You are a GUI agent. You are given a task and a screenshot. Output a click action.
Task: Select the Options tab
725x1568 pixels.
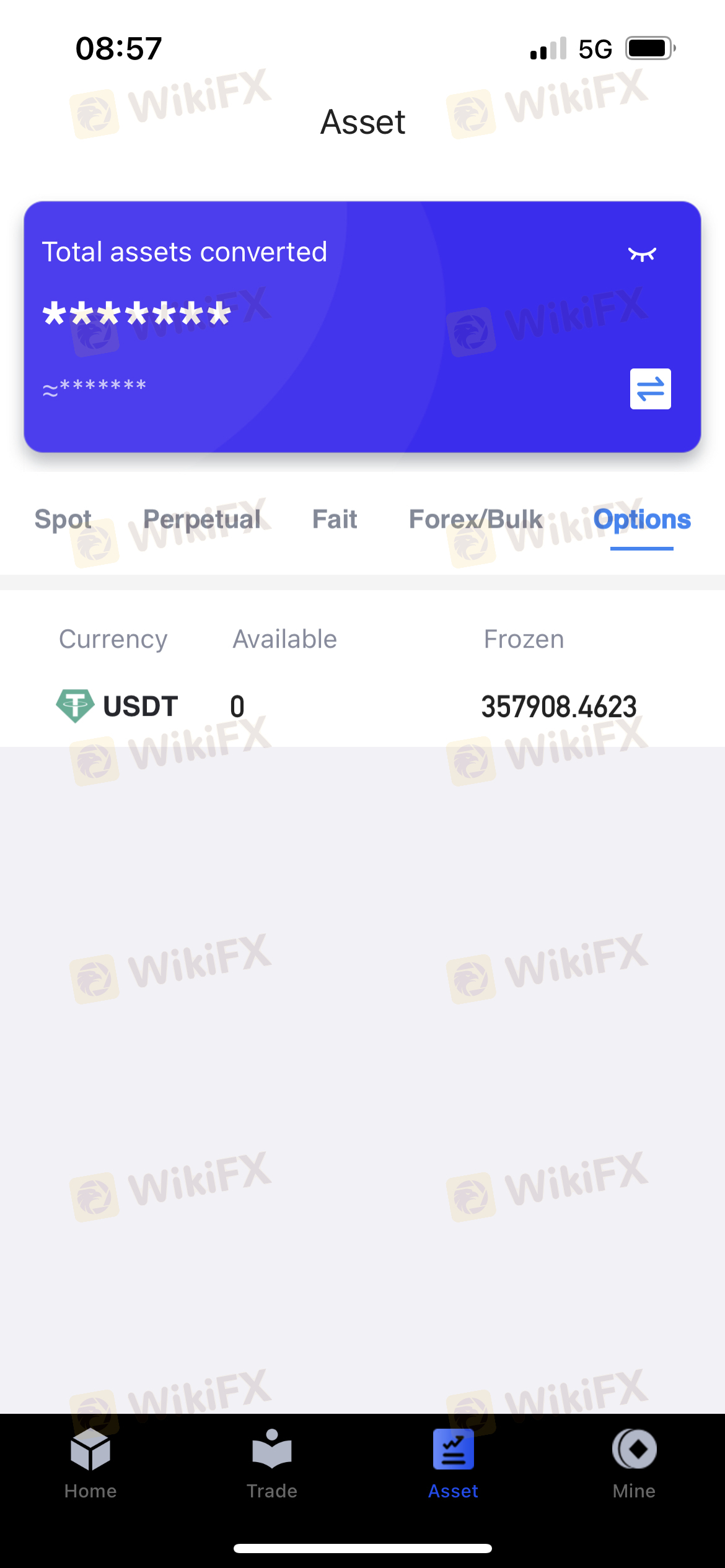pyautogui.click(x=642, y=520)
